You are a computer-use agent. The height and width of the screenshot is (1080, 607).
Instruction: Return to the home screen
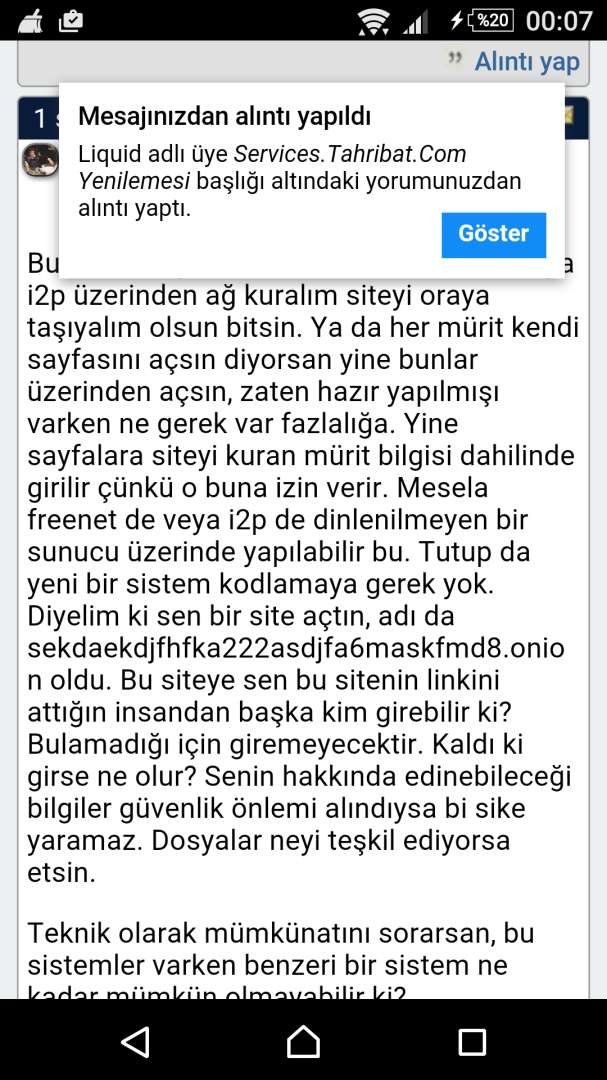(x=303, y=1041)
